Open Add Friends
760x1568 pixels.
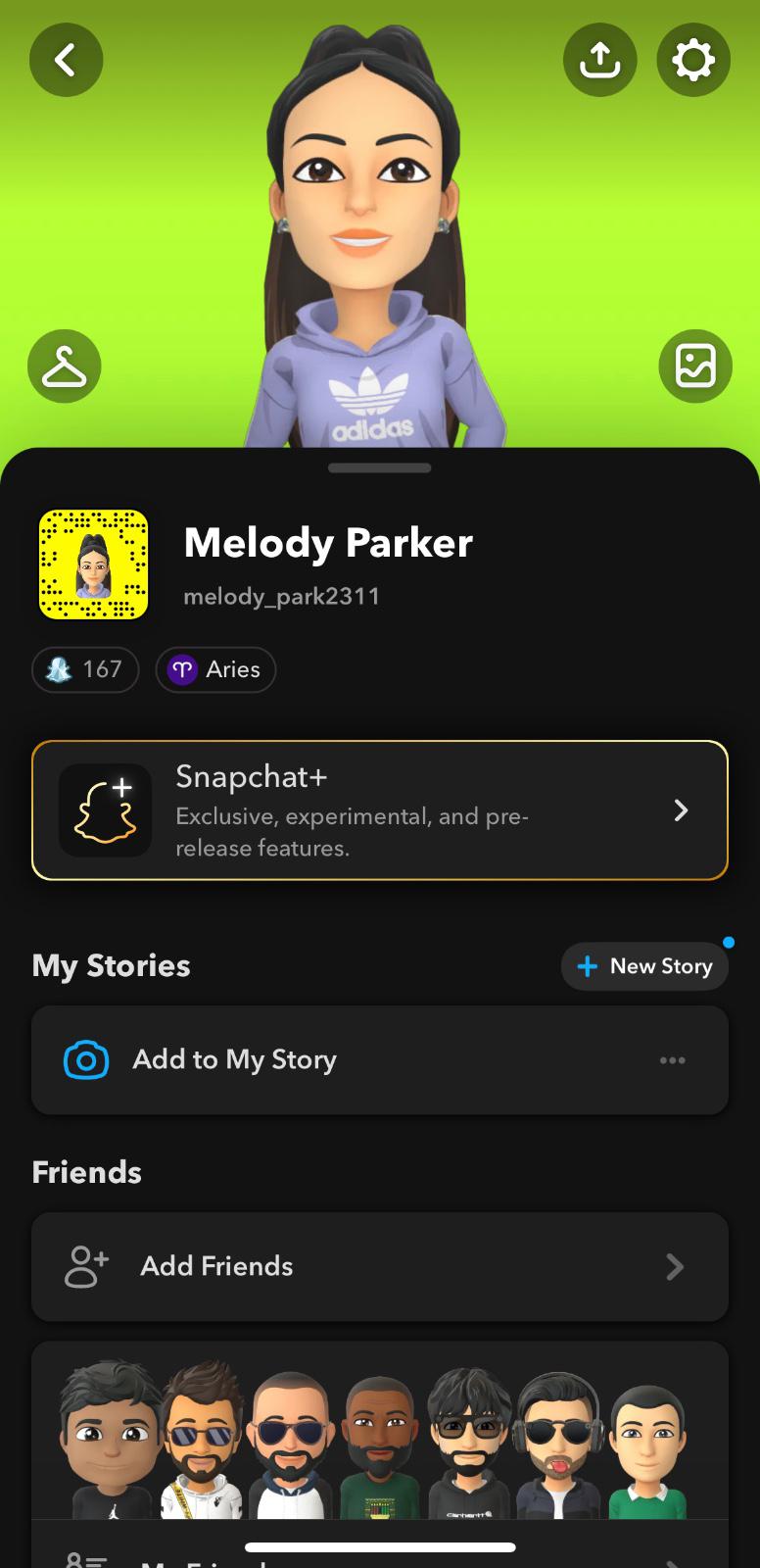pyautogui.click(x=380, y=1266)
